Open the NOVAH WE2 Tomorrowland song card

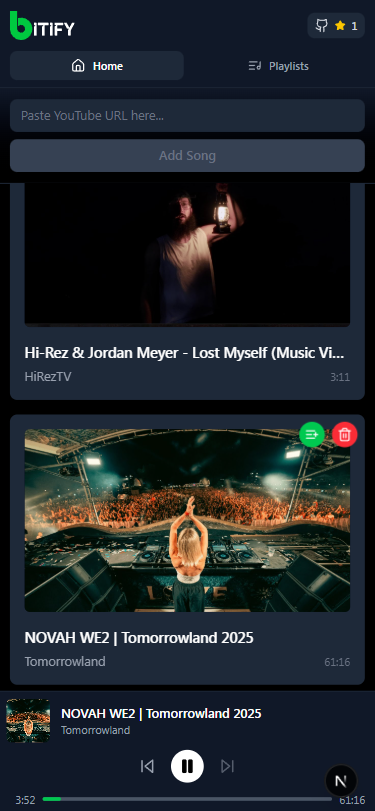point(187,549)
